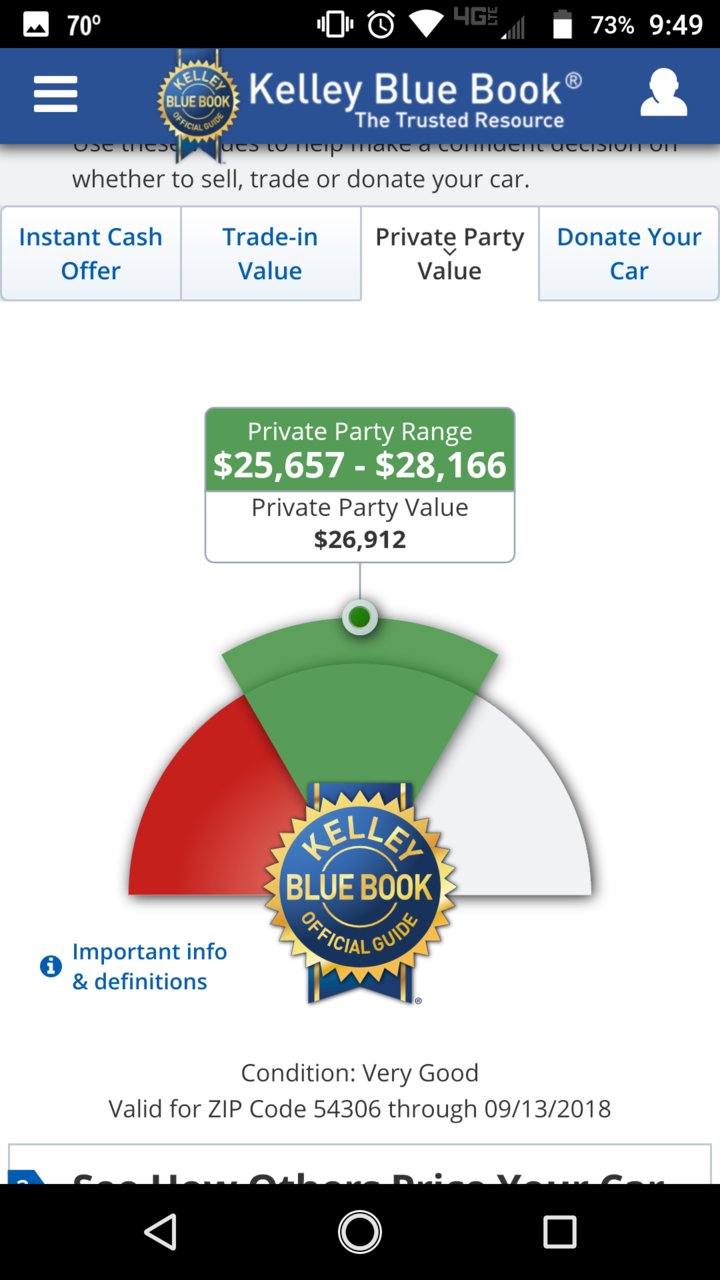Open the hamburger menu

tap(55, 94)
